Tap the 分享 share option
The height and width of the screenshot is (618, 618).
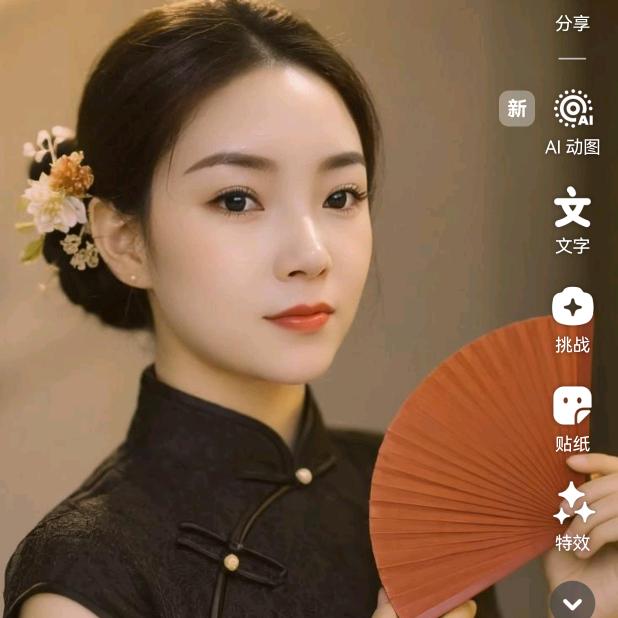[x=572, y=23]
